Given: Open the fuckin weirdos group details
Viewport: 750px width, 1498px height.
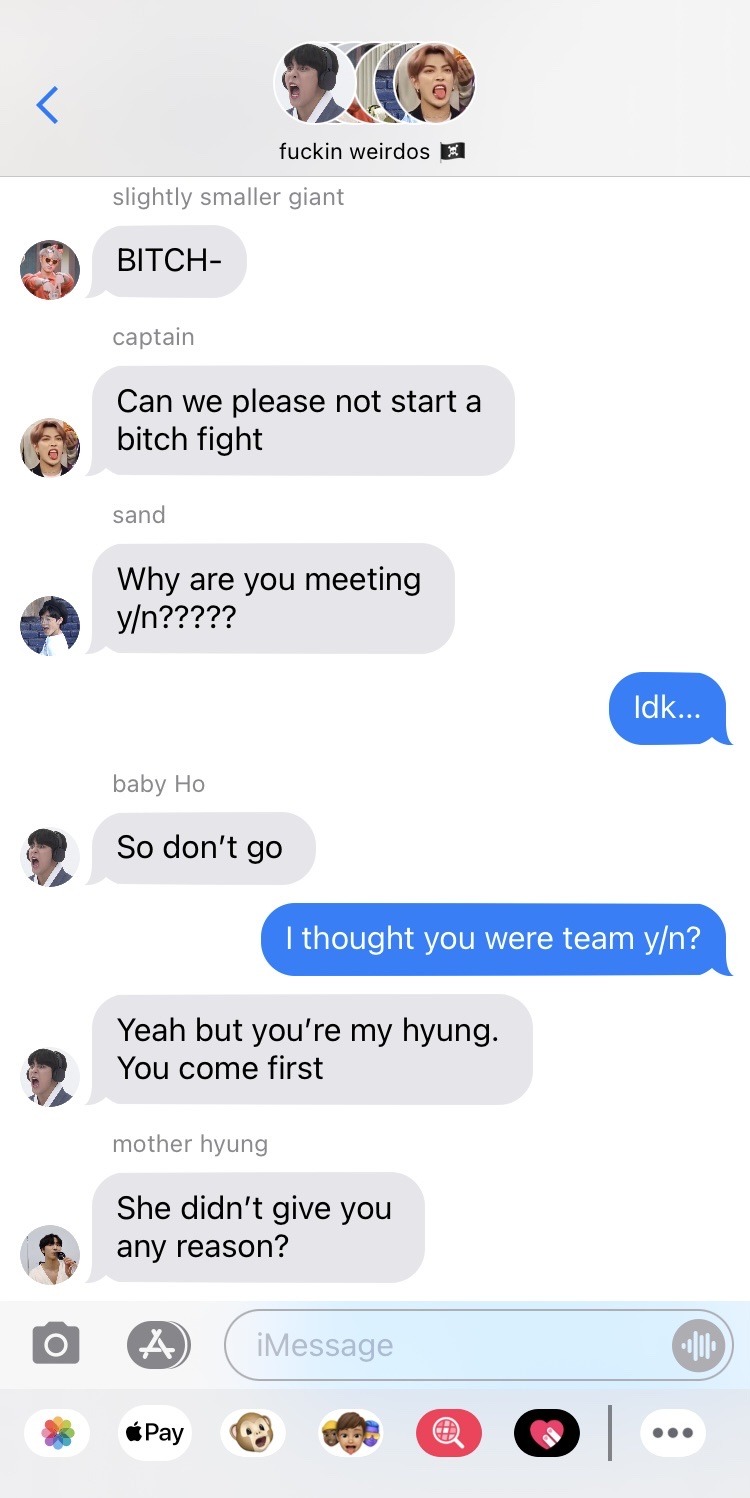Looking at the screenshot, I should point(374,102).
